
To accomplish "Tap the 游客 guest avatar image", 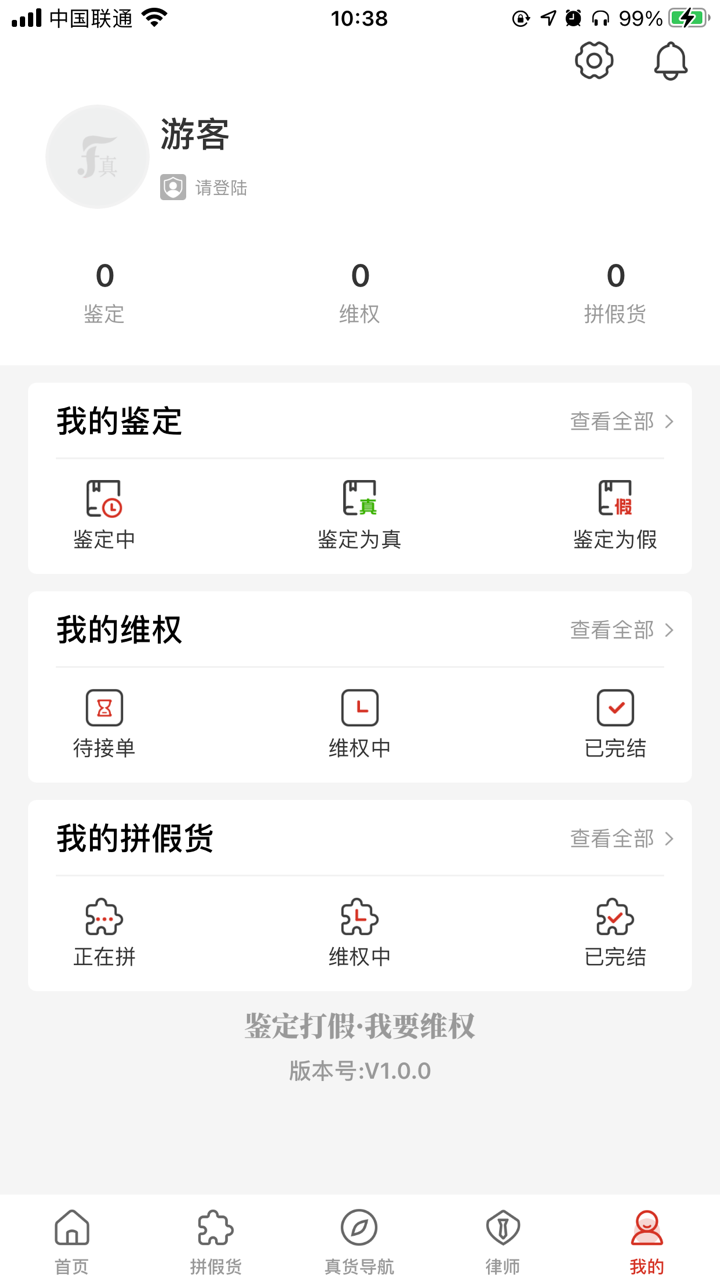I will coord(97,157).
